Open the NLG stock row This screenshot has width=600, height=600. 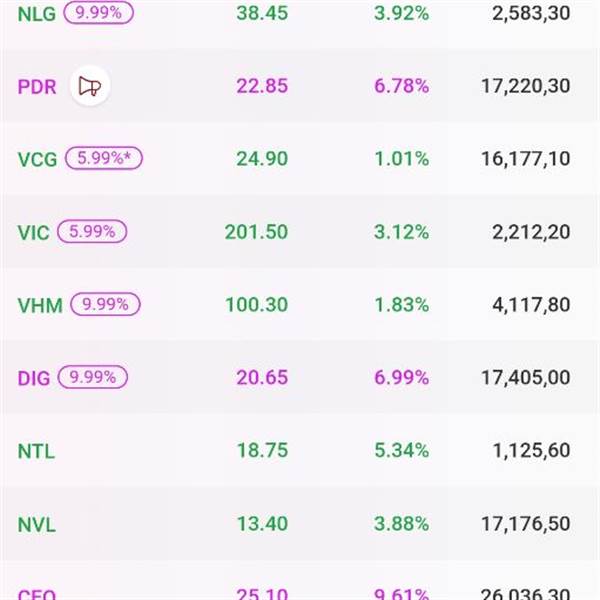tap(300, 14)
